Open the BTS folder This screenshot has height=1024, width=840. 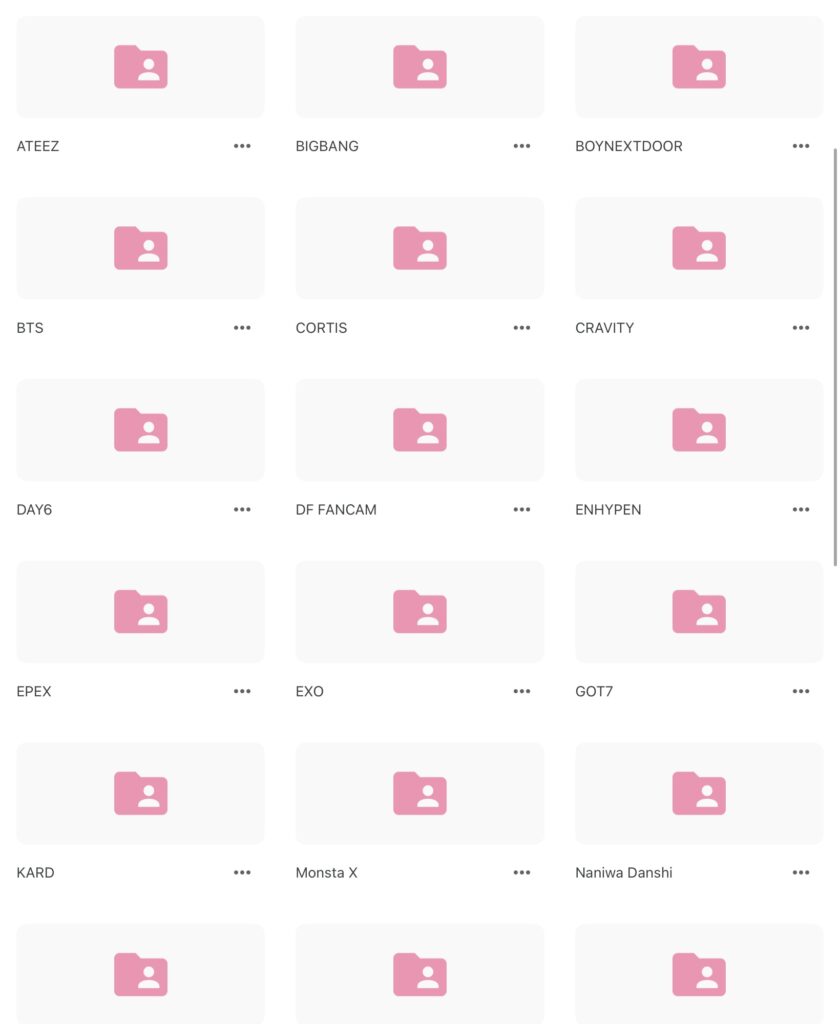coord(140,248)
